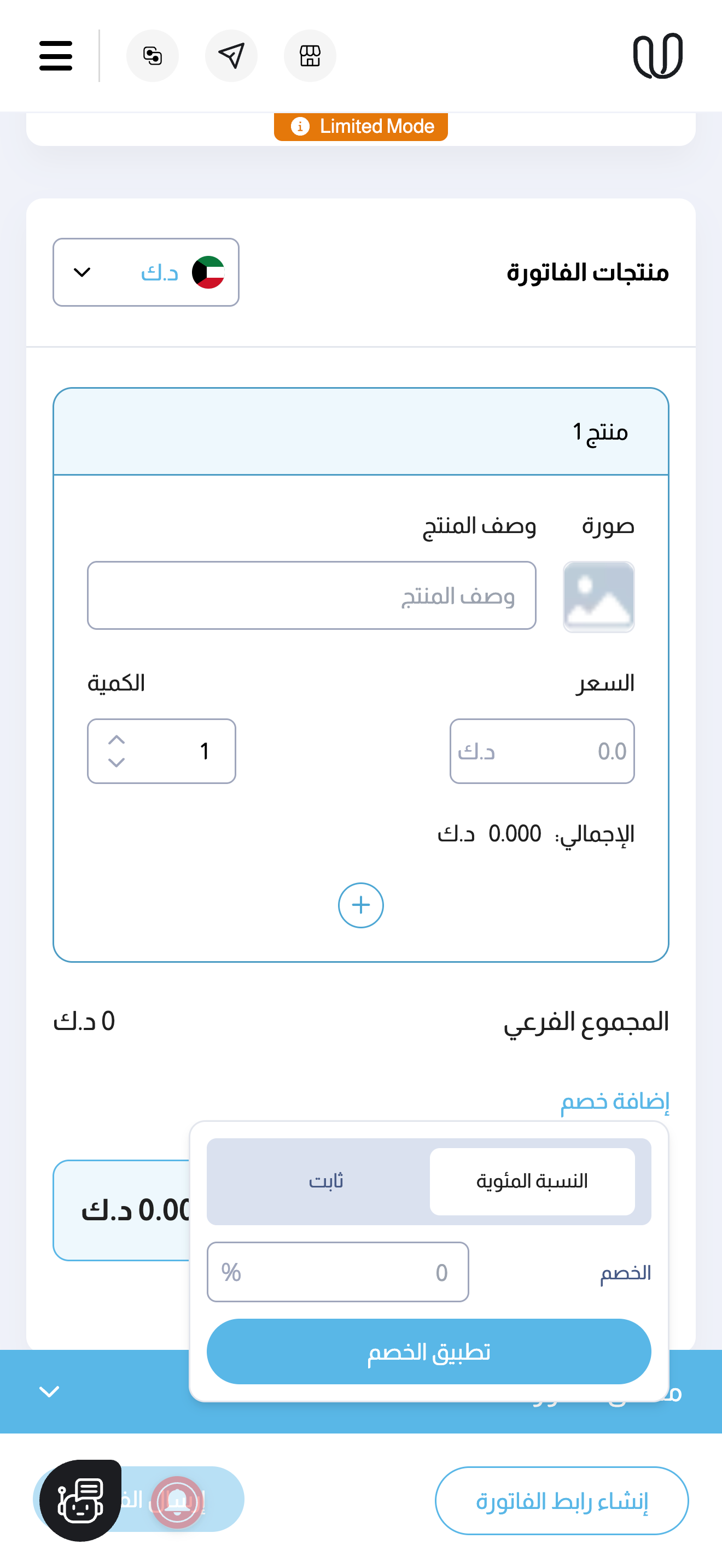Tap the إضافة خصم link
The image size is (722, 1568).
coord(615,1101)
